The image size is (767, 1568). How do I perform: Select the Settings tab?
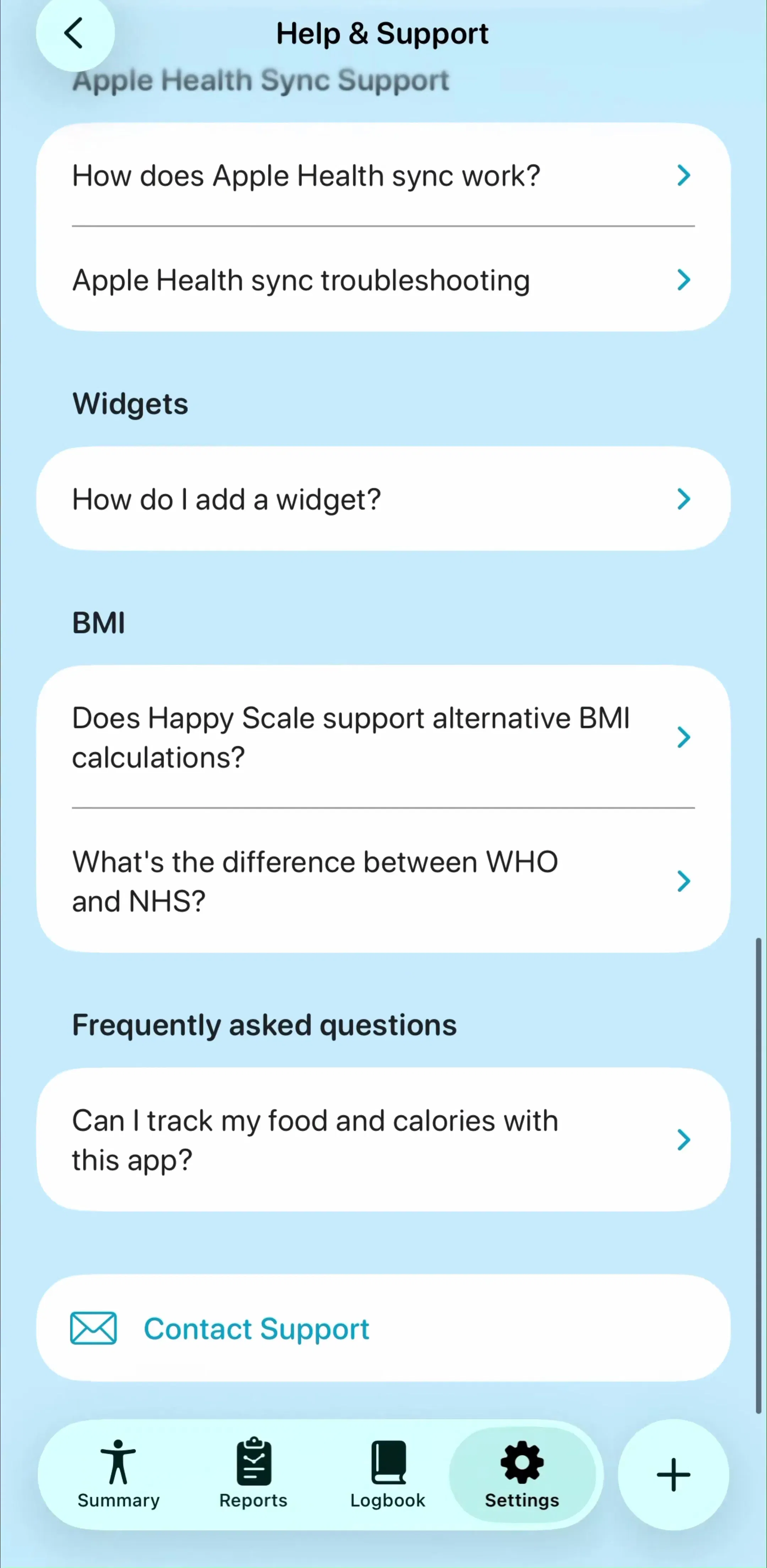coord(522,1474)
